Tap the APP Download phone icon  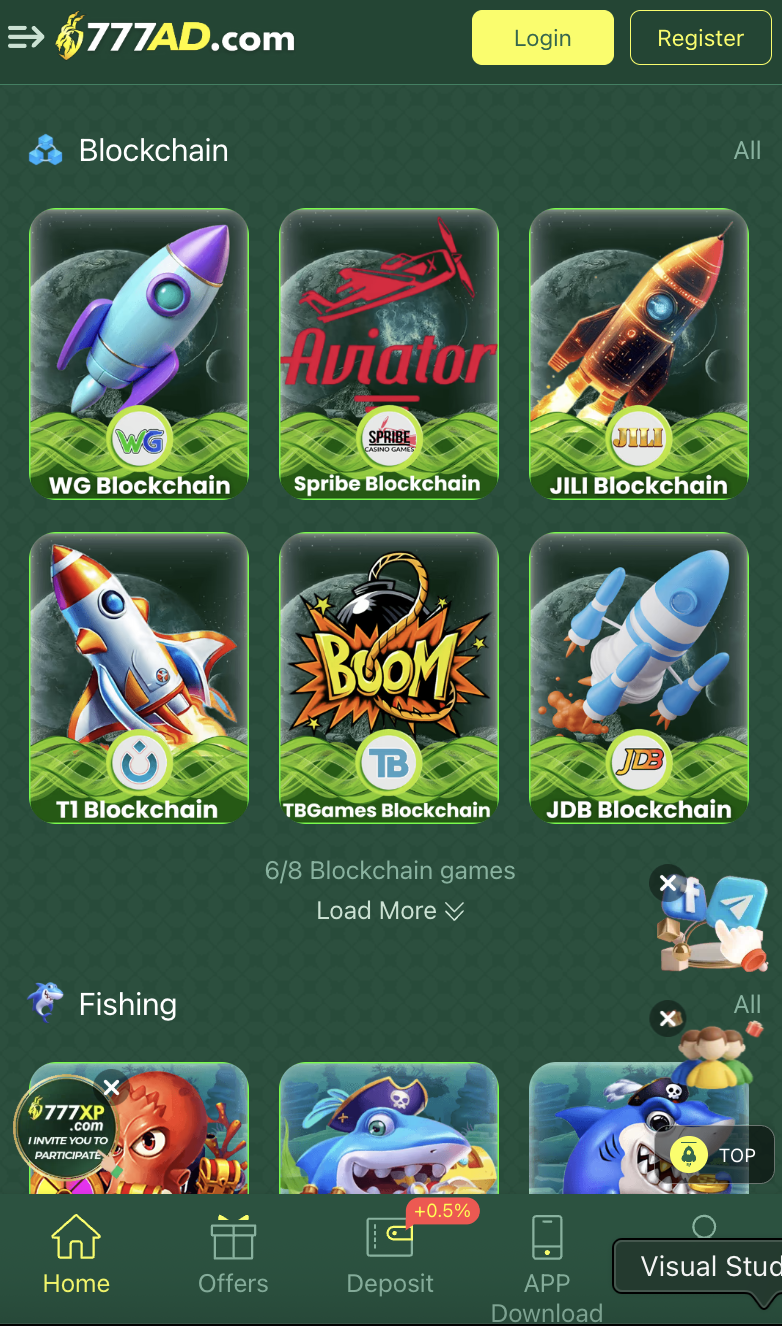coord(546,1237)
